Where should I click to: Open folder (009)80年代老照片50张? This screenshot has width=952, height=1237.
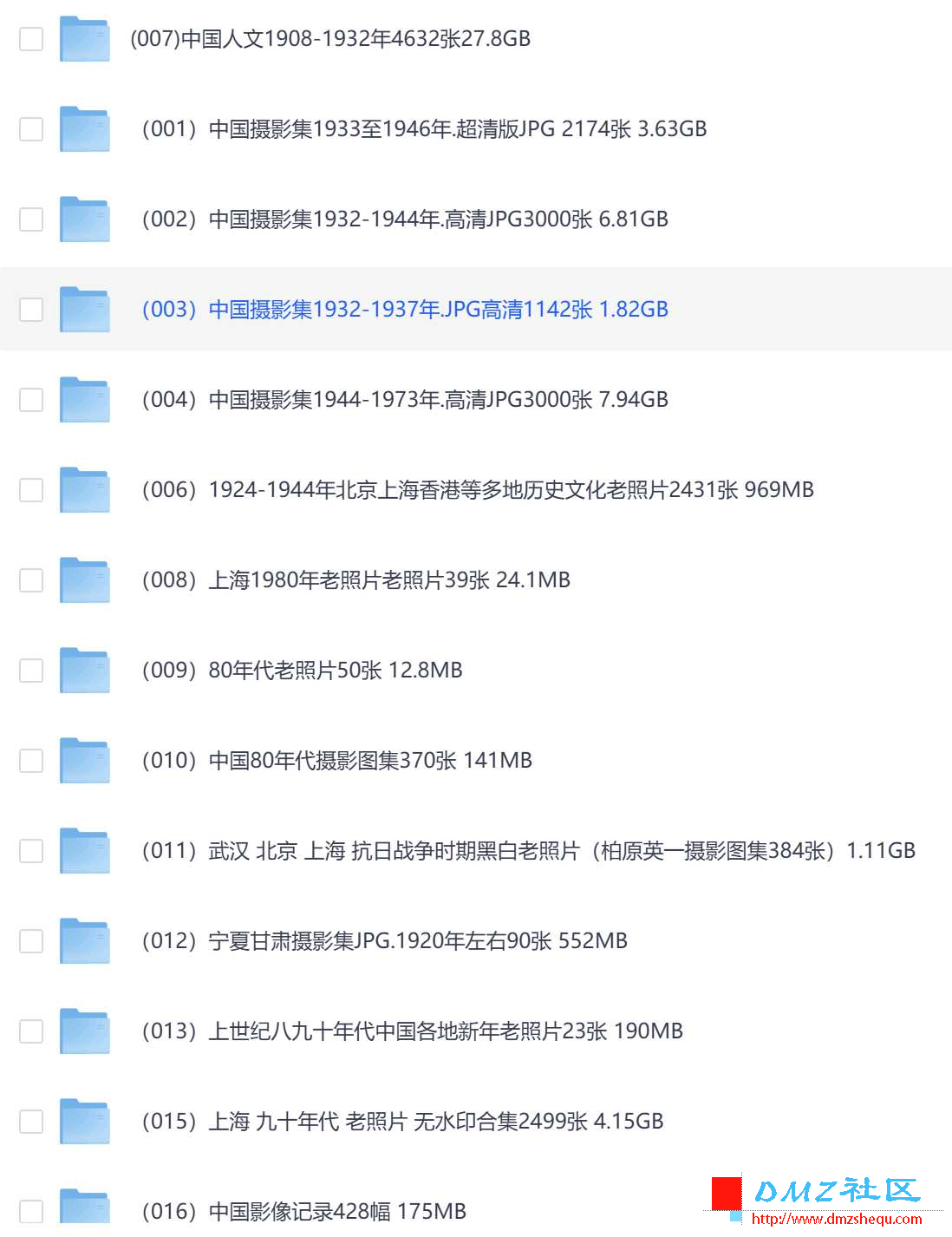coord(302,671)
